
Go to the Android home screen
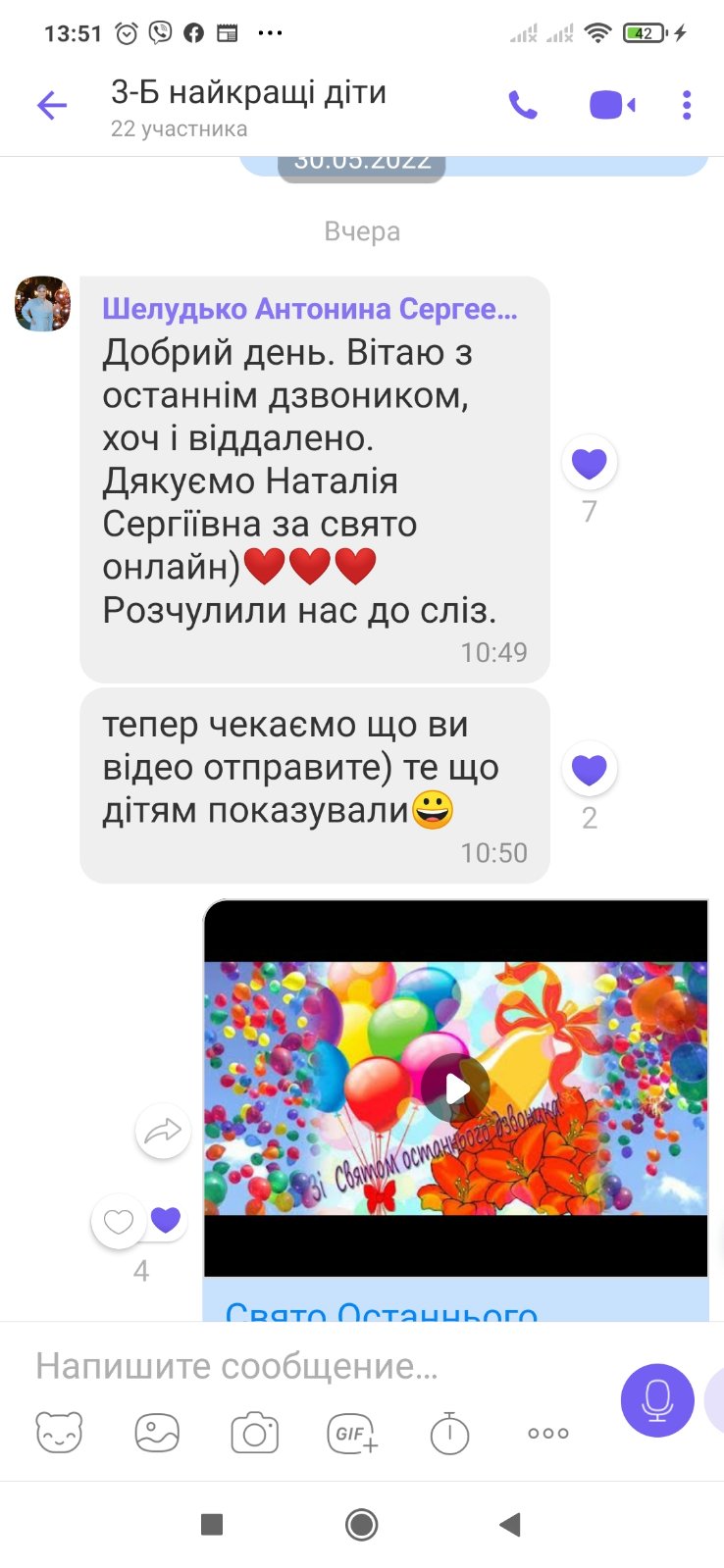(x=362, y=1524)
